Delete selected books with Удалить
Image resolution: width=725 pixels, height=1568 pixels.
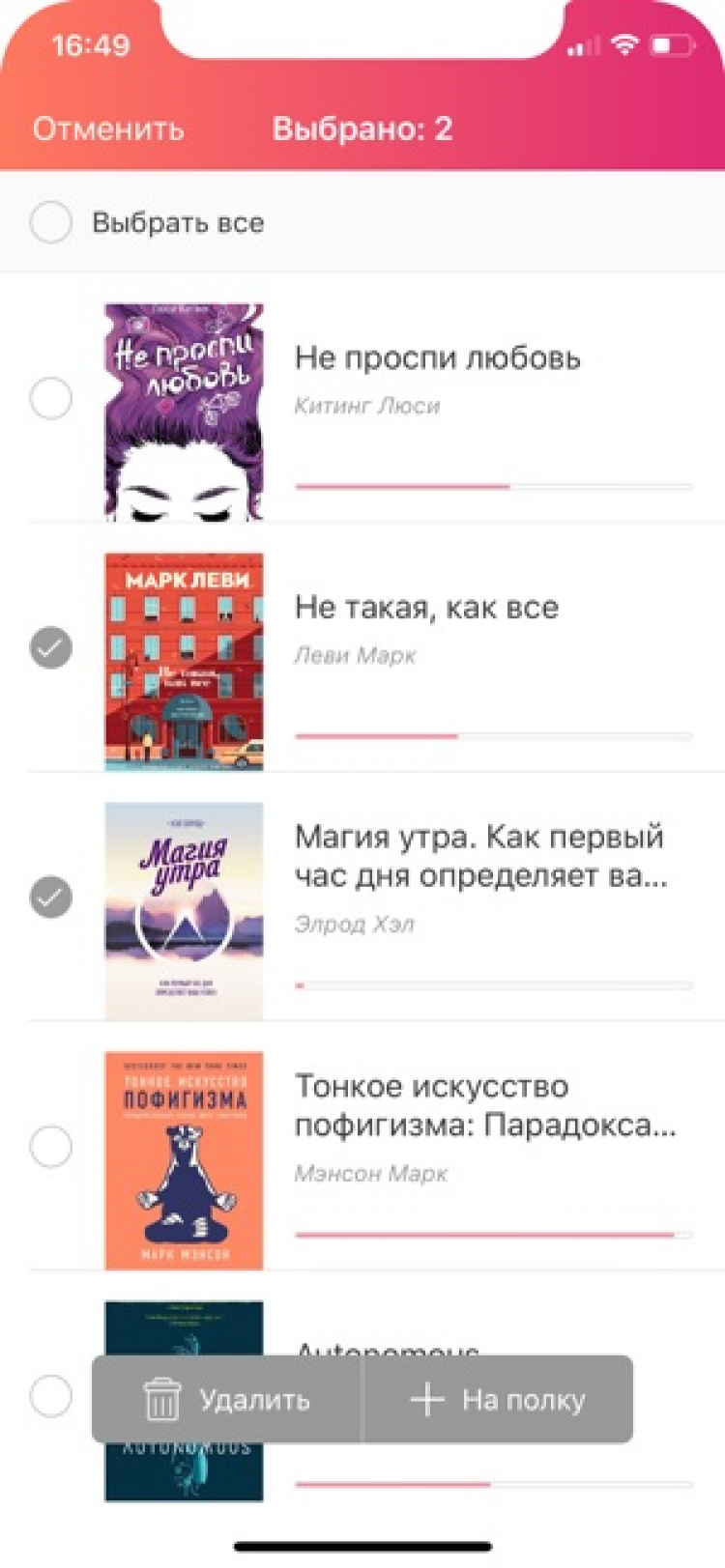[227, 1400]
